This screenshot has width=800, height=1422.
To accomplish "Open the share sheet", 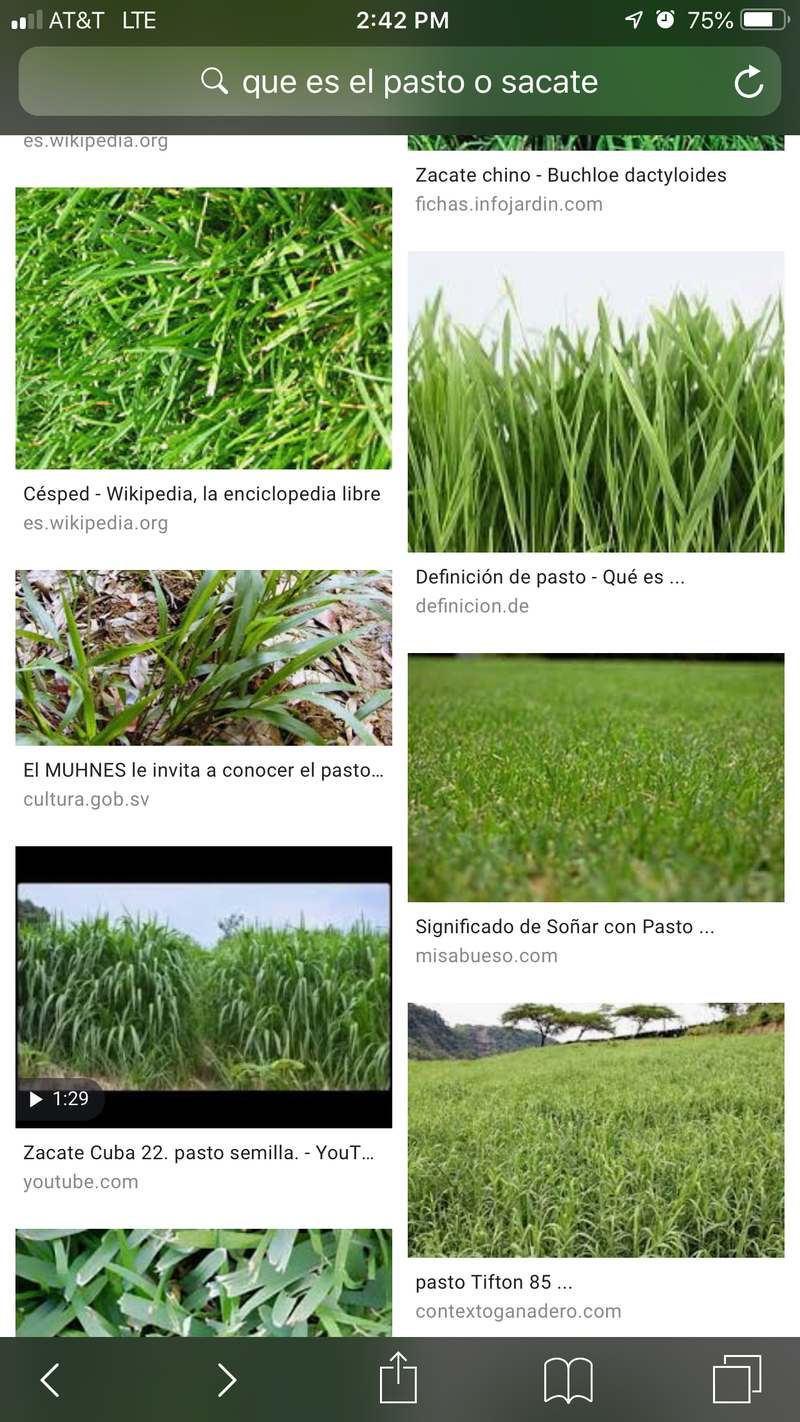I will click(398, 1379).
